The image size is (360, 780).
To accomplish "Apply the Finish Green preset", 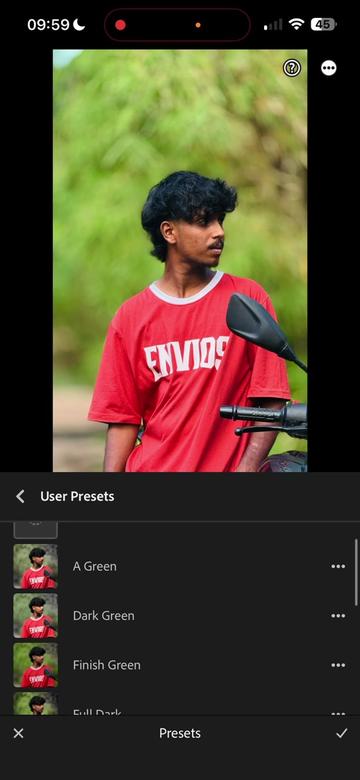I will [x=180, y=665].
